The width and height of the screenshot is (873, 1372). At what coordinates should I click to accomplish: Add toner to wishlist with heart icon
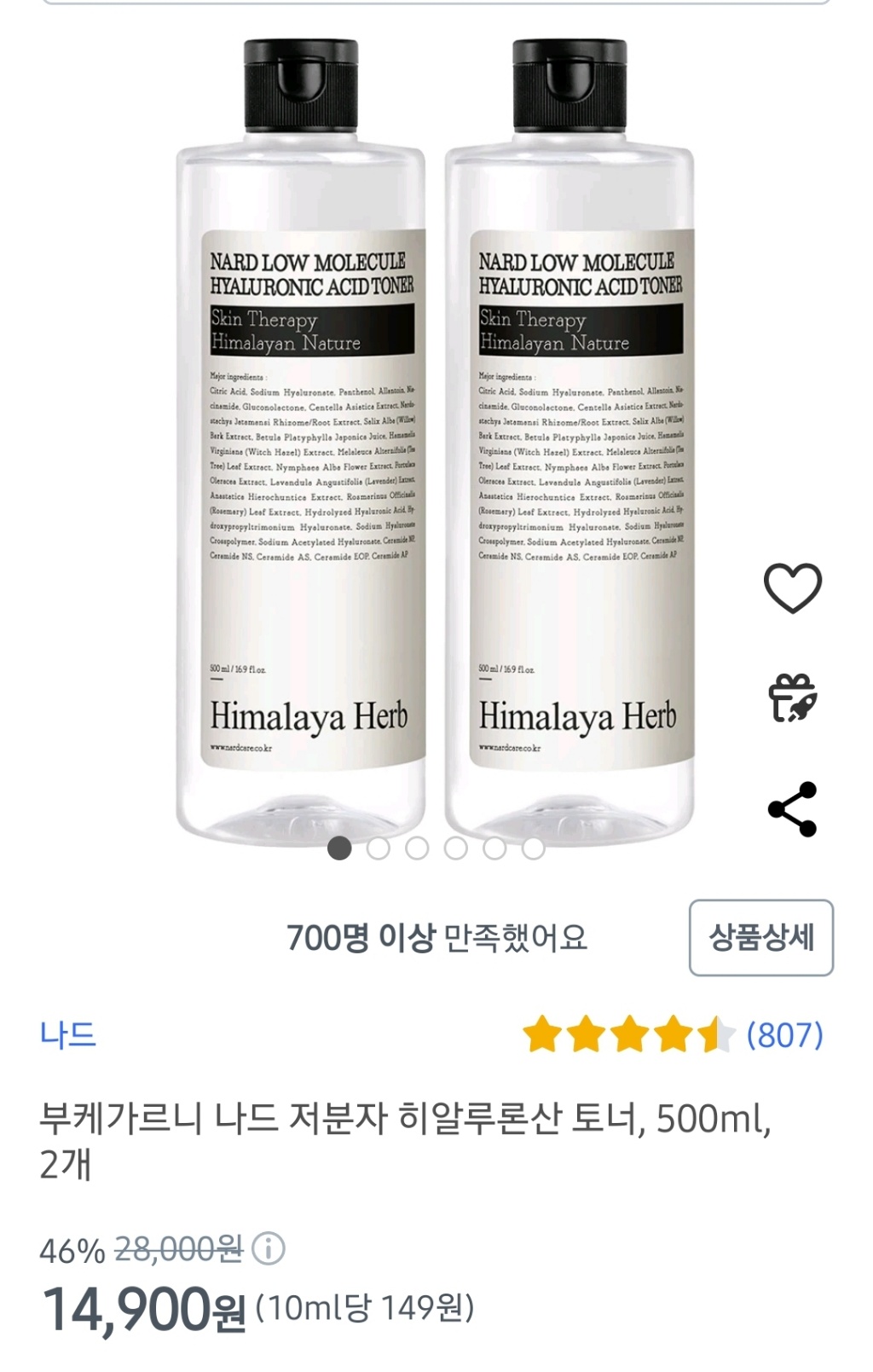pos(792,588)
